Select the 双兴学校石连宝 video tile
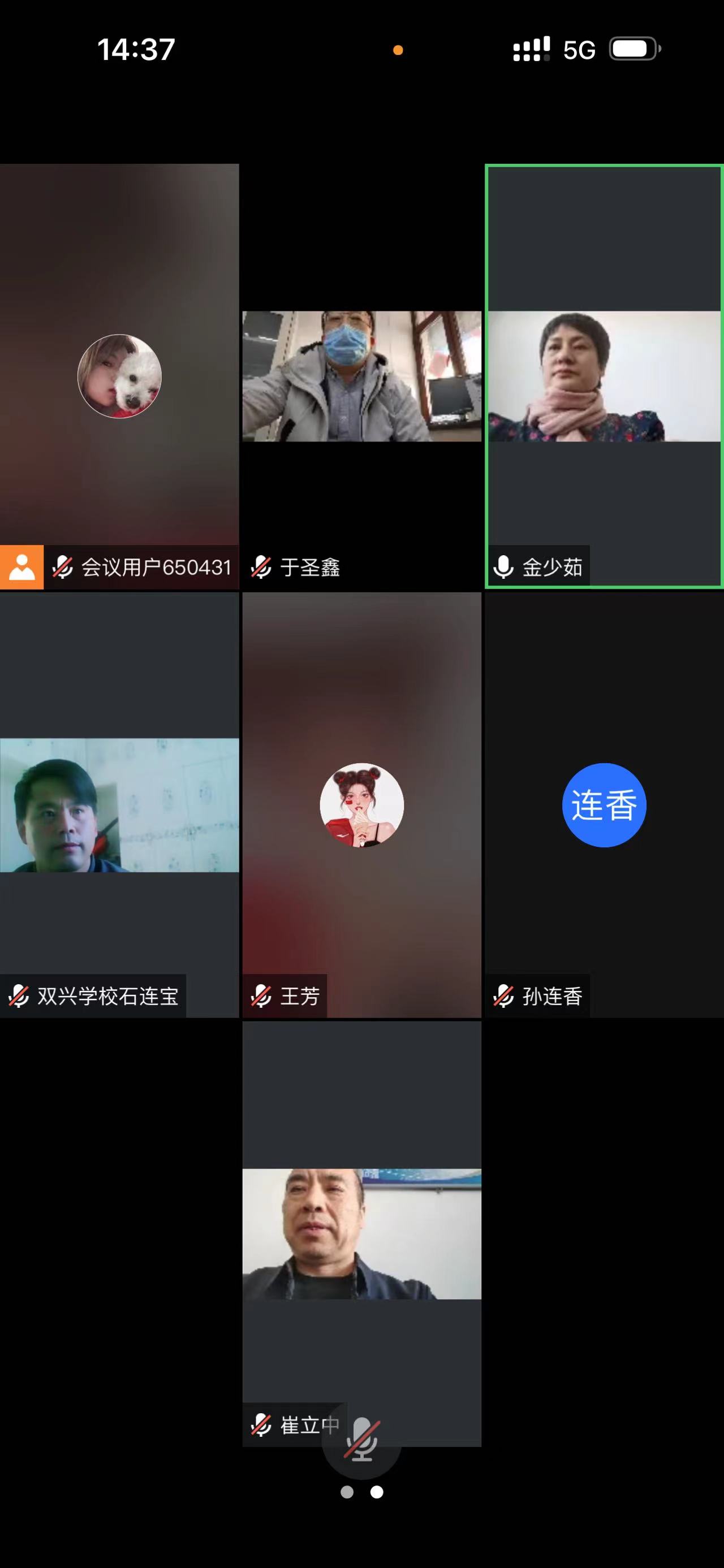Screen dimensions: 724x1568 pyautogui.click(x=119, y=805)
